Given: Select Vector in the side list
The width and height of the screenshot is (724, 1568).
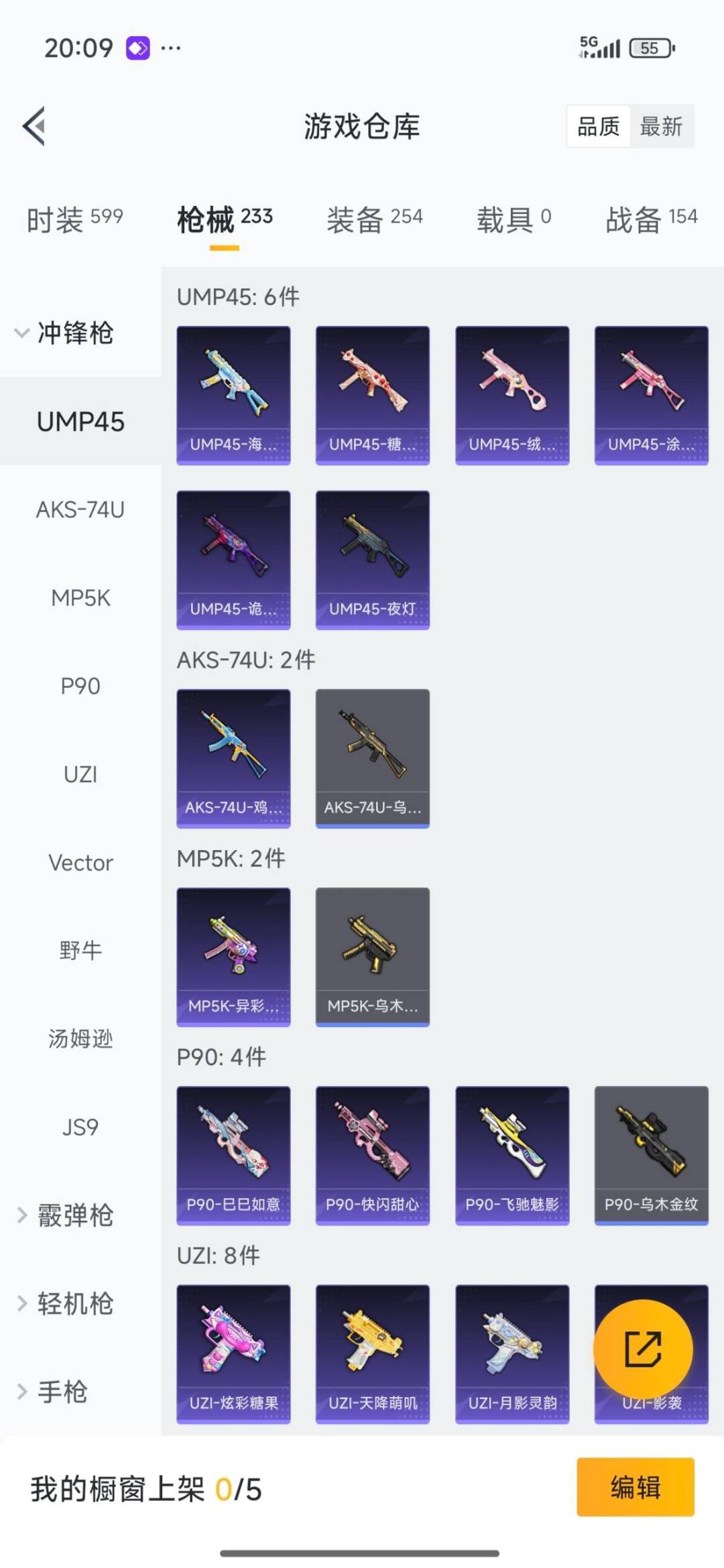Looking at the screenshot, I should pyautogui.click(x=80, y=863).
